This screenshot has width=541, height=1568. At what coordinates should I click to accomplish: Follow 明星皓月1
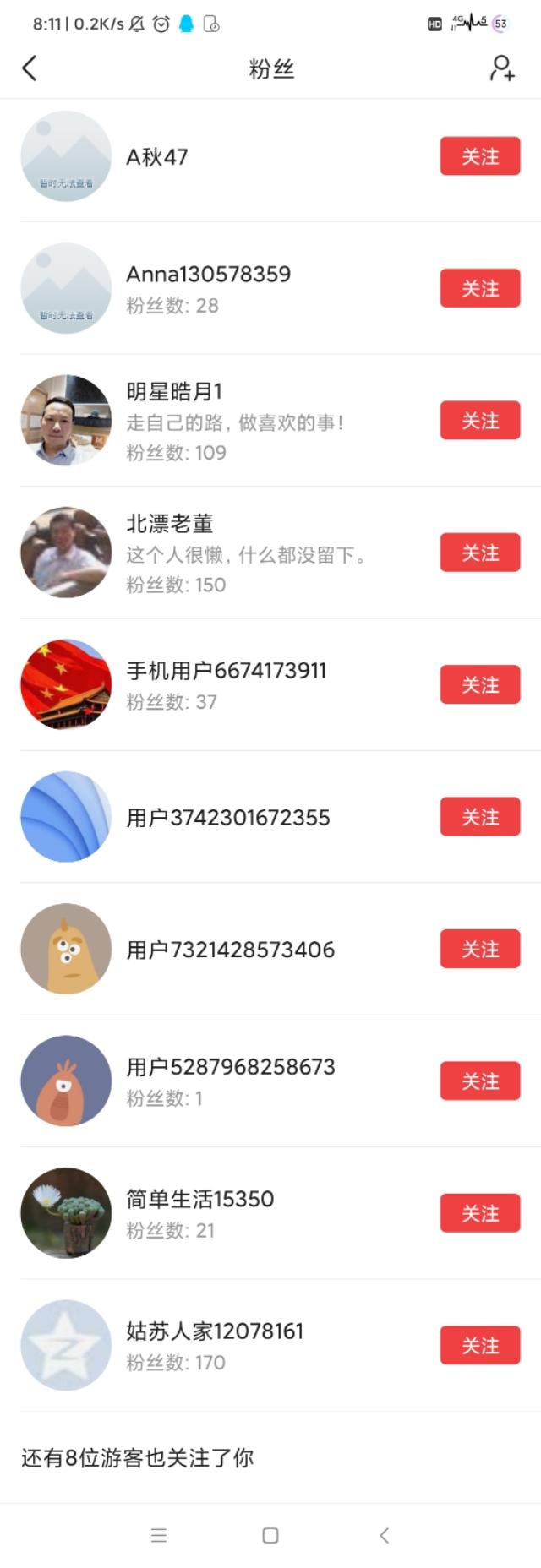coord(480,421)
